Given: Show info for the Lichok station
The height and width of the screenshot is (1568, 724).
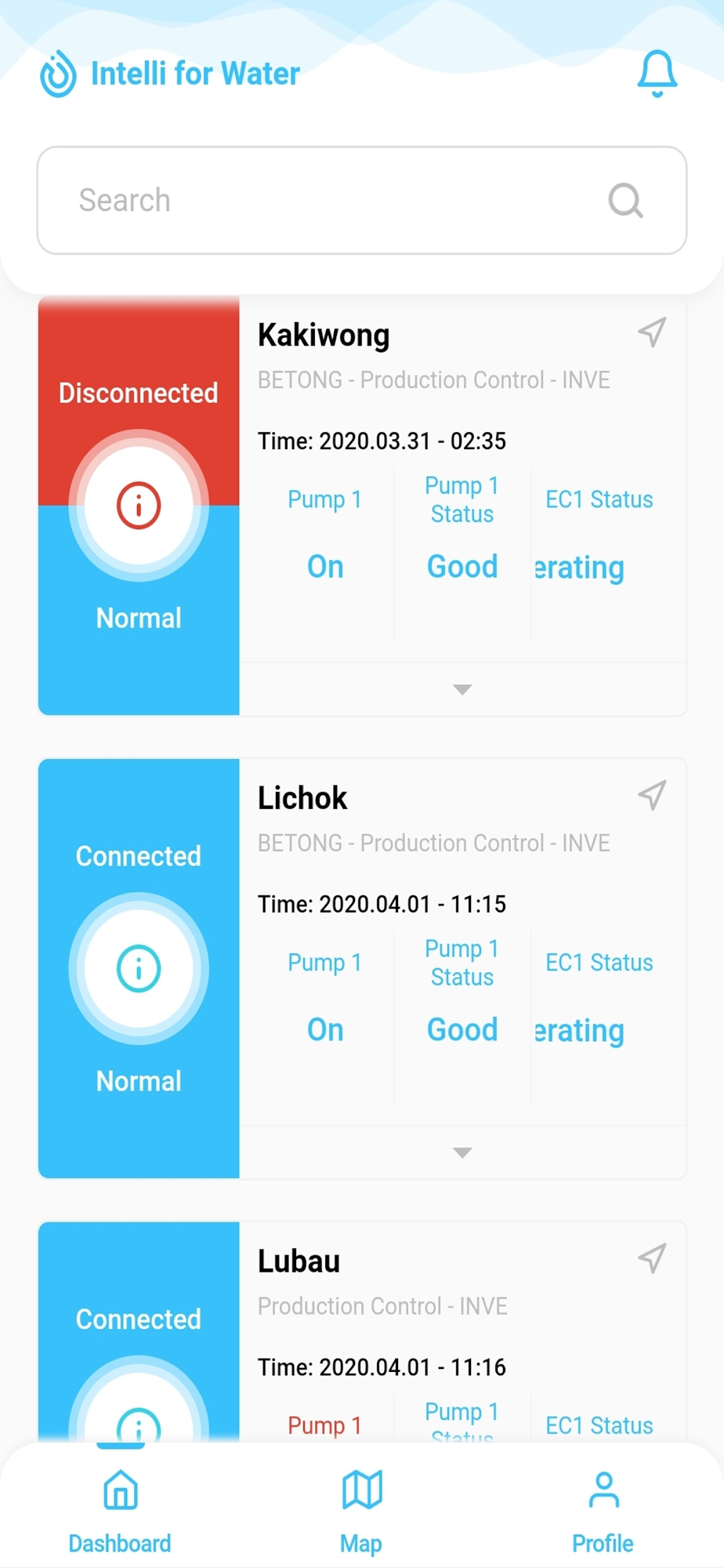Looking at the screenshot, I should pos(139,969).
